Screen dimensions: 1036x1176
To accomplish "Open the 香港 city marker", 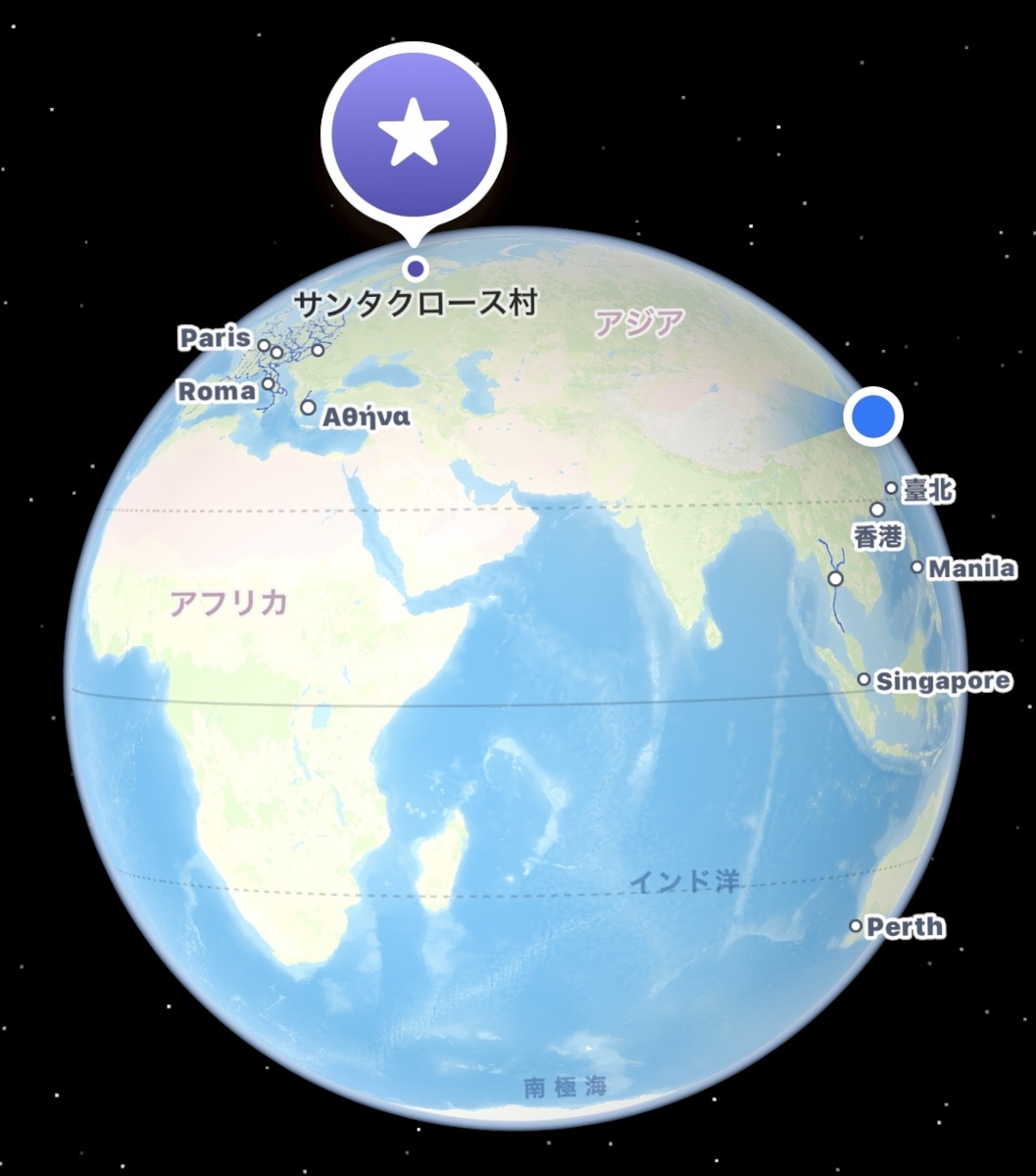I will pos(877,510).
